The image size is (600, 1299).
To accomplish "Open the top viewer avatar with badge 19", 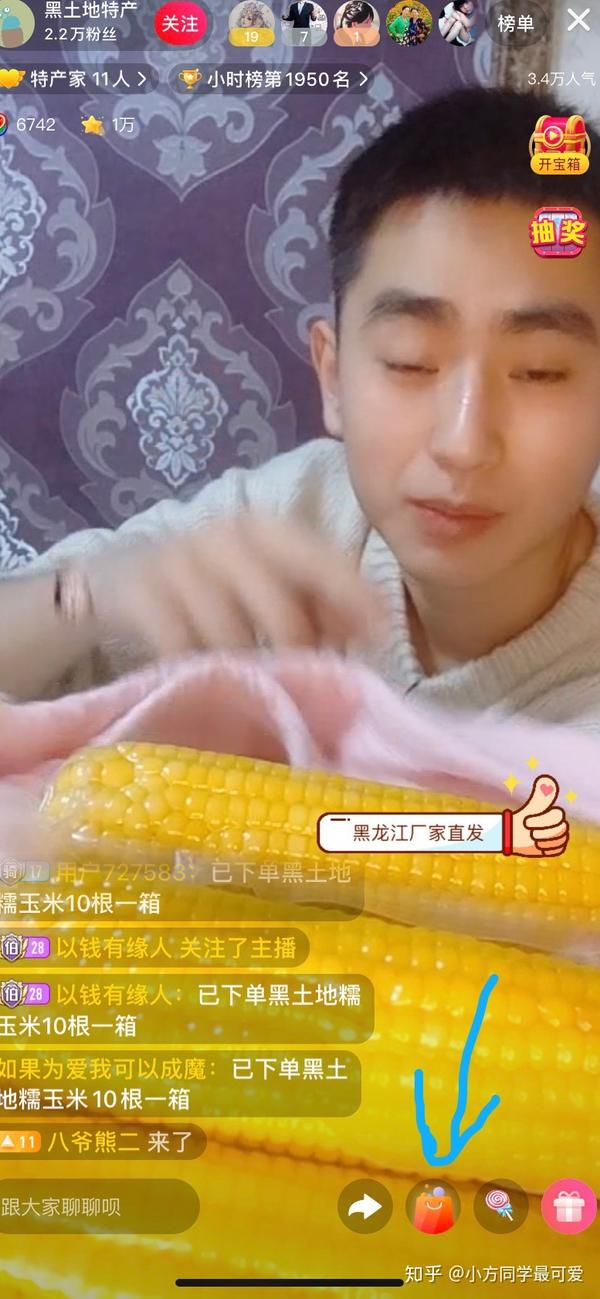I will (x=252, y=23).
